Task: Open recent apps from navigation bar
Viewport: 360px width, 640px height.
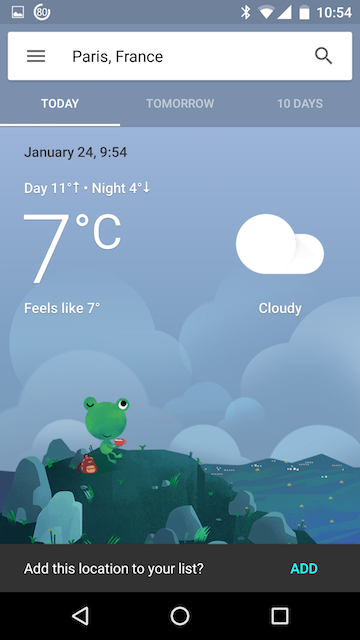Action: click(x=280, y=616)
